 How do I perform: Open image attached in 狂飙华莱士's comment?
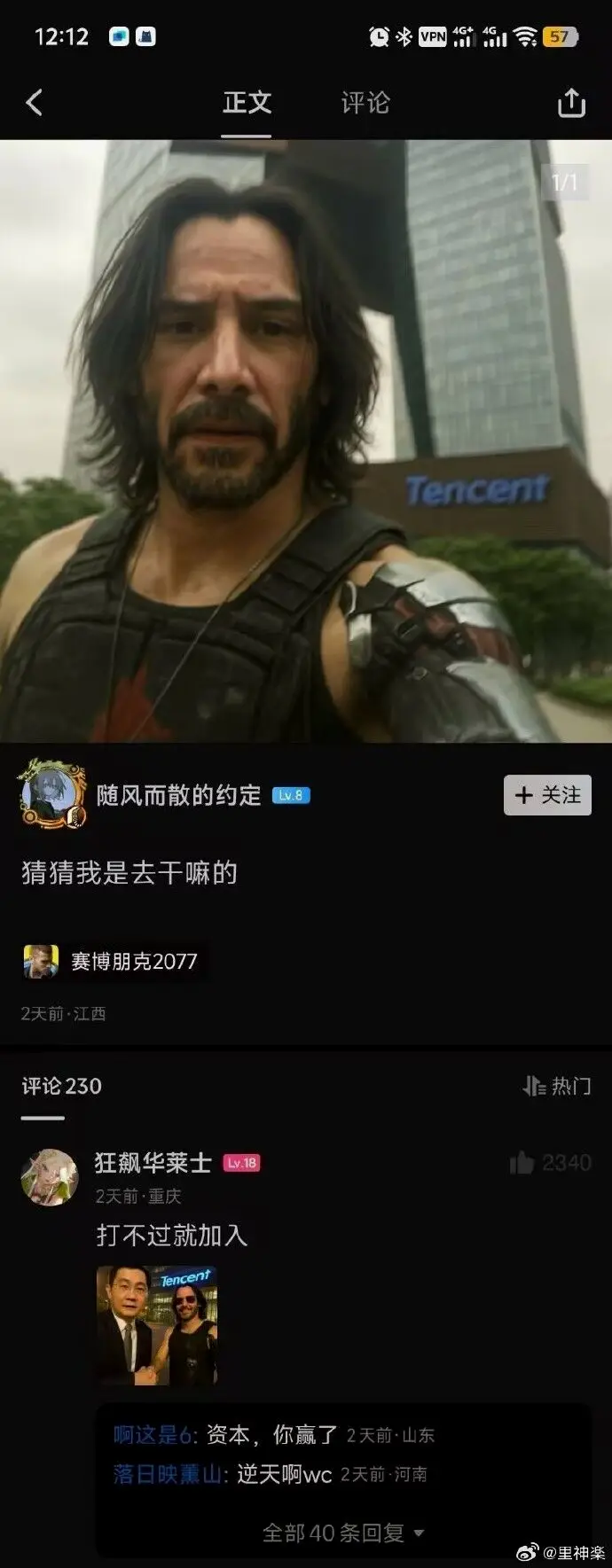tap(156, 1325)
